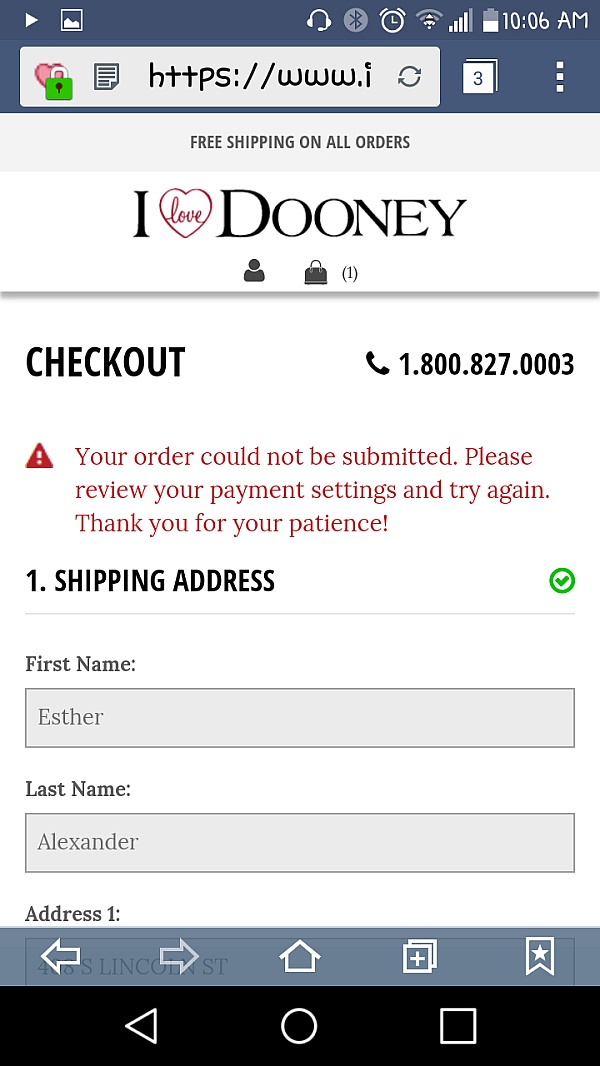Open reader mode page icon
Viewport: 600px width, 1066px height.
coord(107,76)
